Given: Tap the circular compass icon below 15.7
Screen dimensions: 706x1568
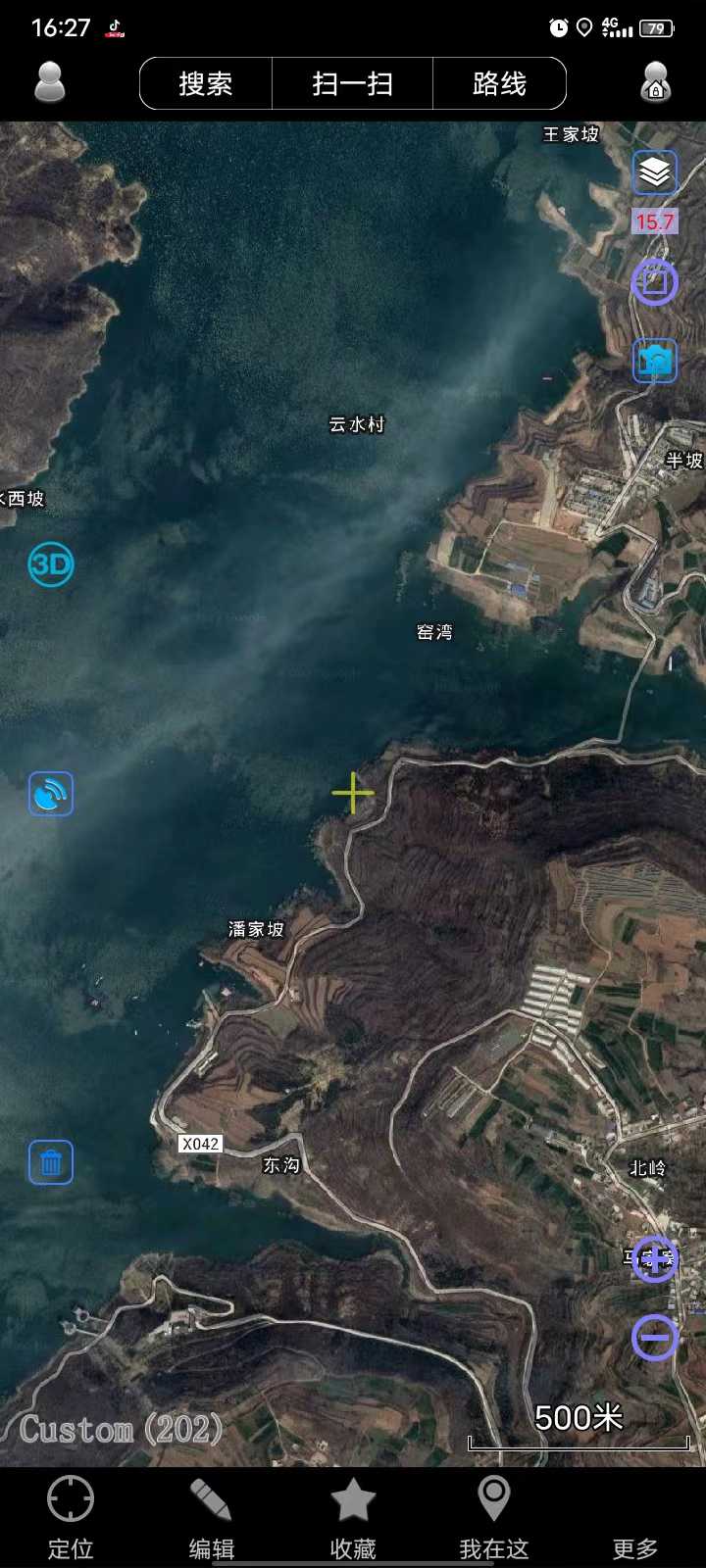Looking at the screenshot, I should pyautogui.click(x=655, y=282).
